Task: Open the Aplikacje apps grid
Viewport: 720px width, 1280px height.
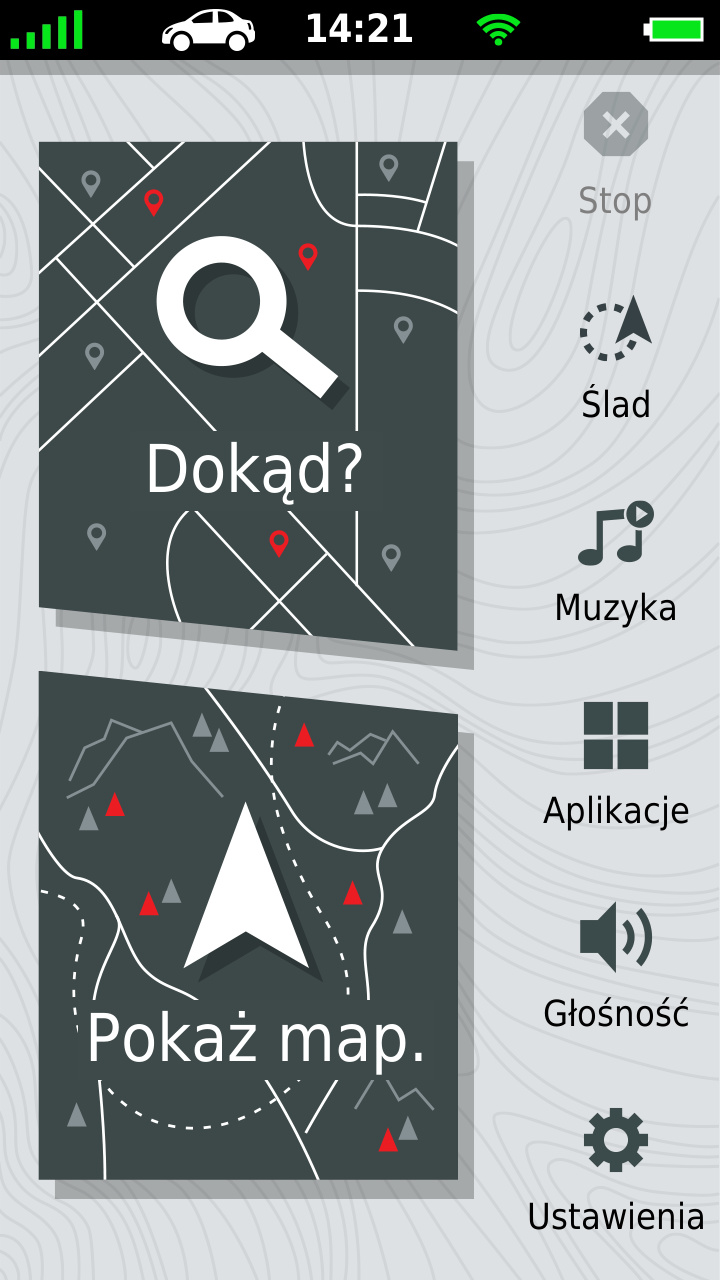Action: (616, 765)
